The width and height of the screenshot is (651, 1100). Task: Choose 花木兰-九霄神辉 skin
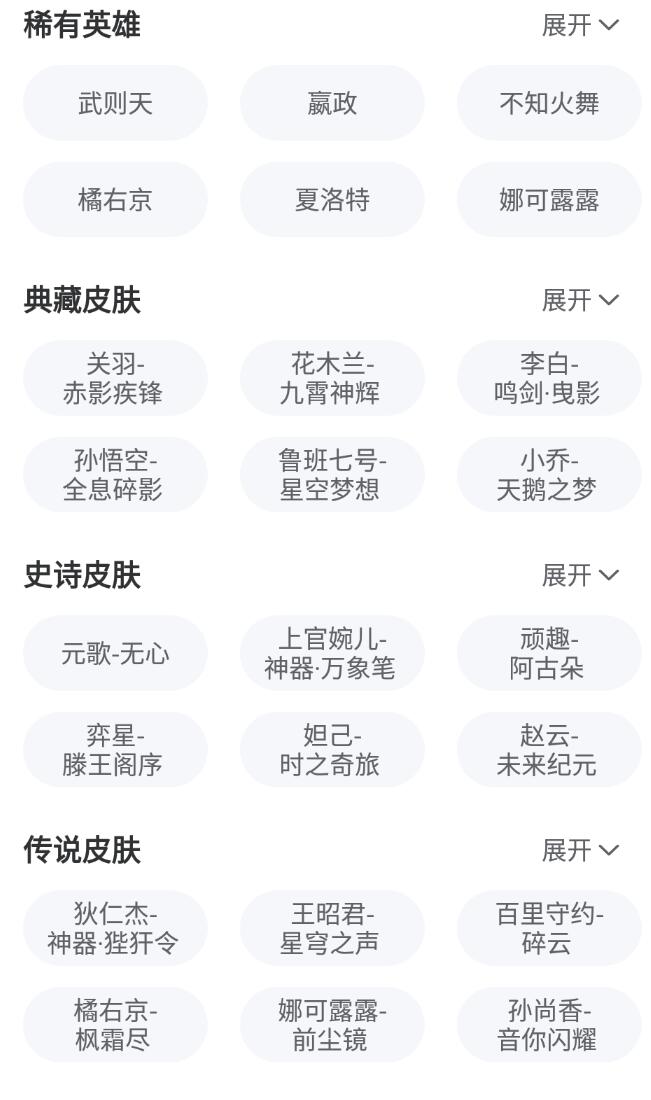point(332,378)
